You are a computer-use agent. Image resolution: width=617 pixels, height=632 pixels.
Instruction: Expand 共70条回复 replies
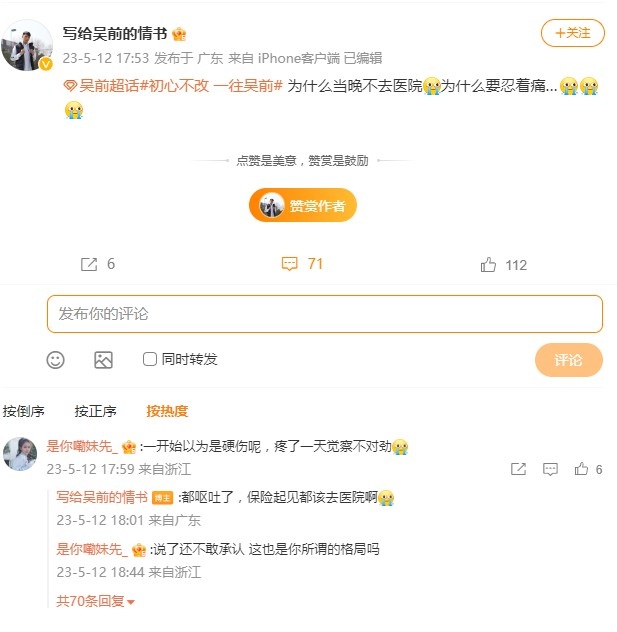coord(95,601)
